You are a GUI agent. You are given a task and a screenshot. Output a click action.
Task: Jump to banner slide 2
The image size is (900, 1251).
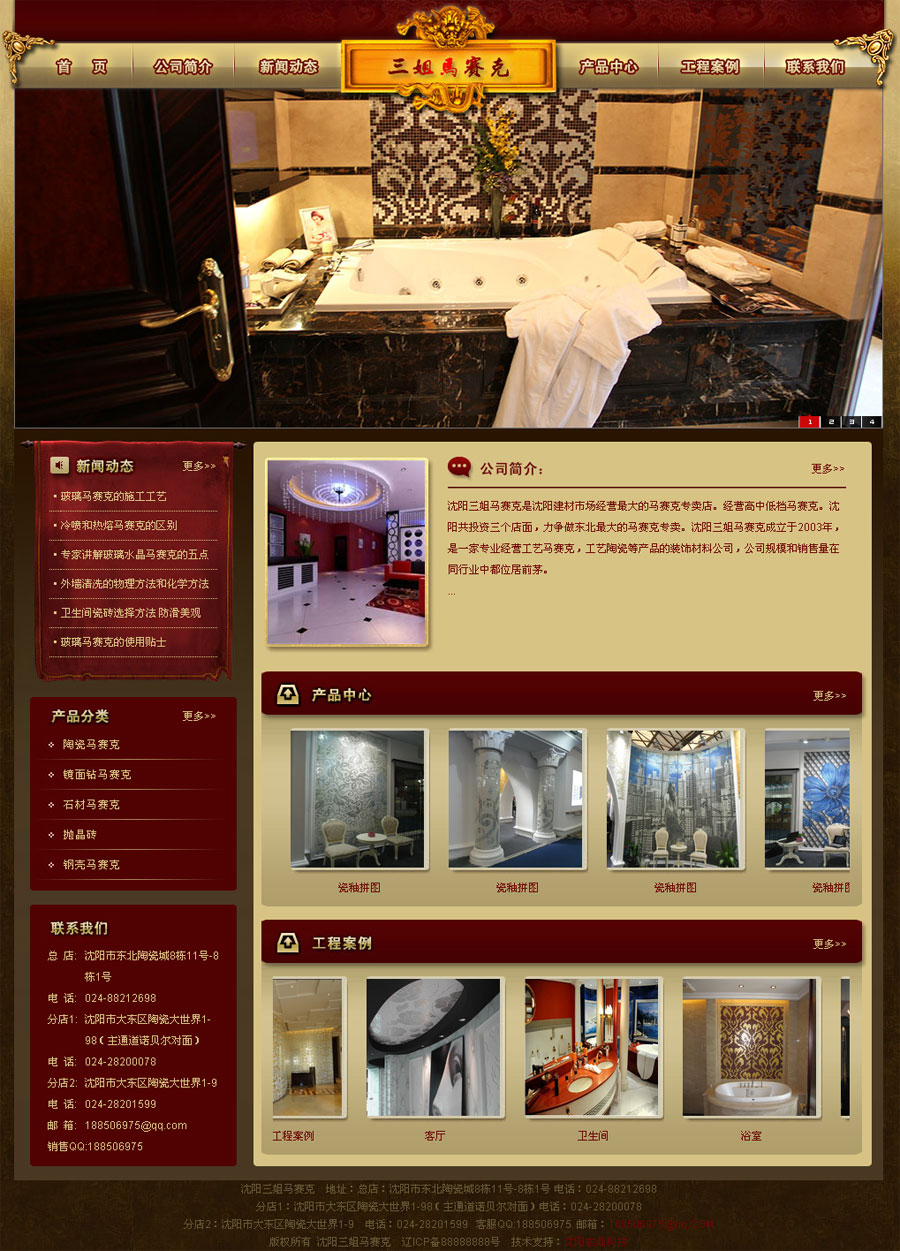831,422
